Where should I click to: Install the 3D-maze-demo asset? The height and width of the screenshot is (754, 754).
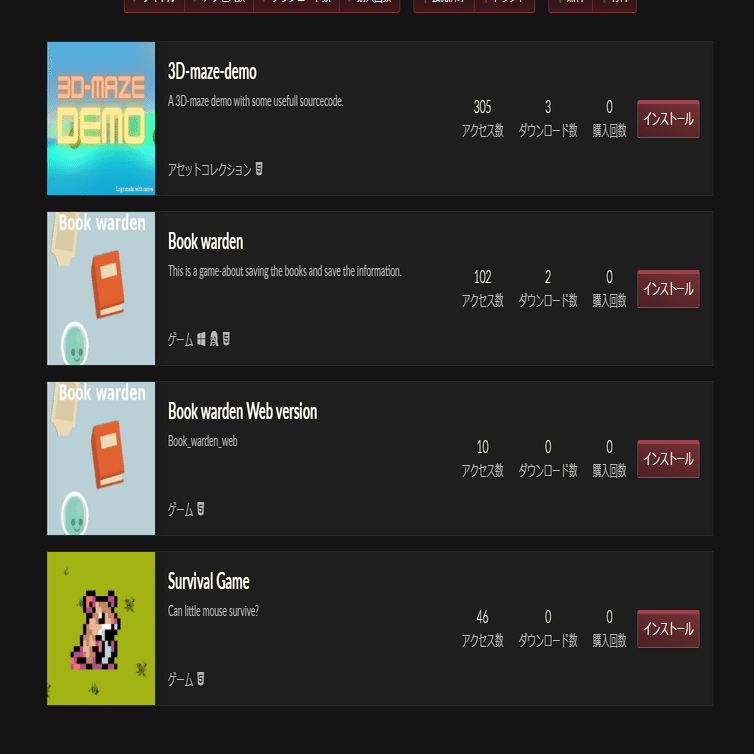coord(667,119)
